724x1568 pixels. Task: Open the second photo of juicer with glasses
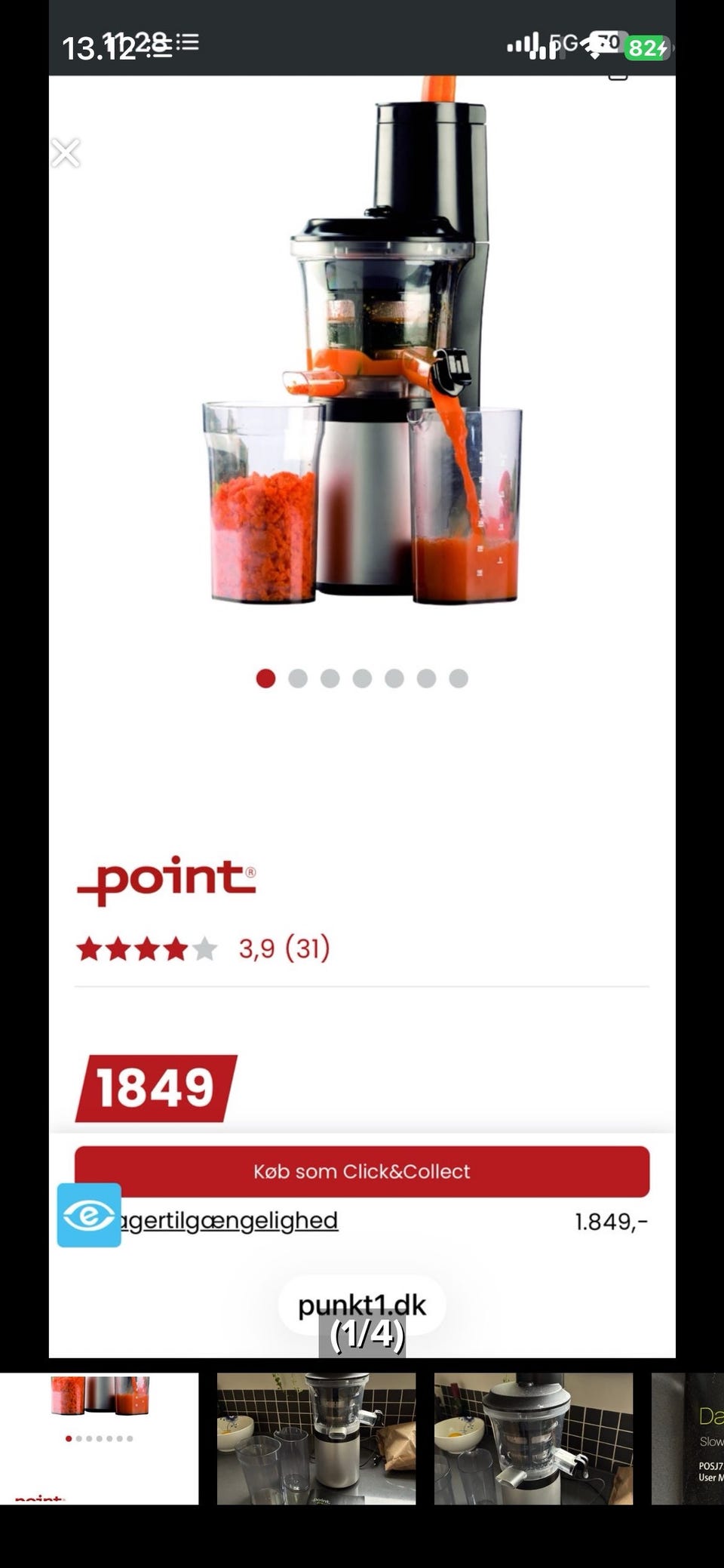coord(316,1438)
